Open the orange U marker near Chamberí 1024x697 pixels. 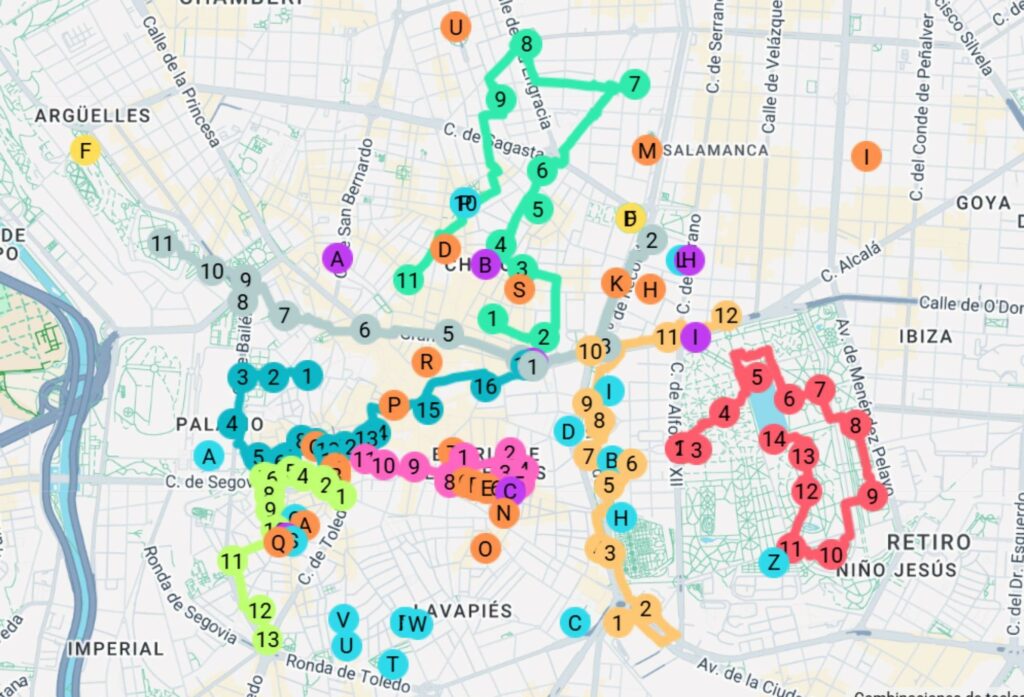click(x=456, y=27)
